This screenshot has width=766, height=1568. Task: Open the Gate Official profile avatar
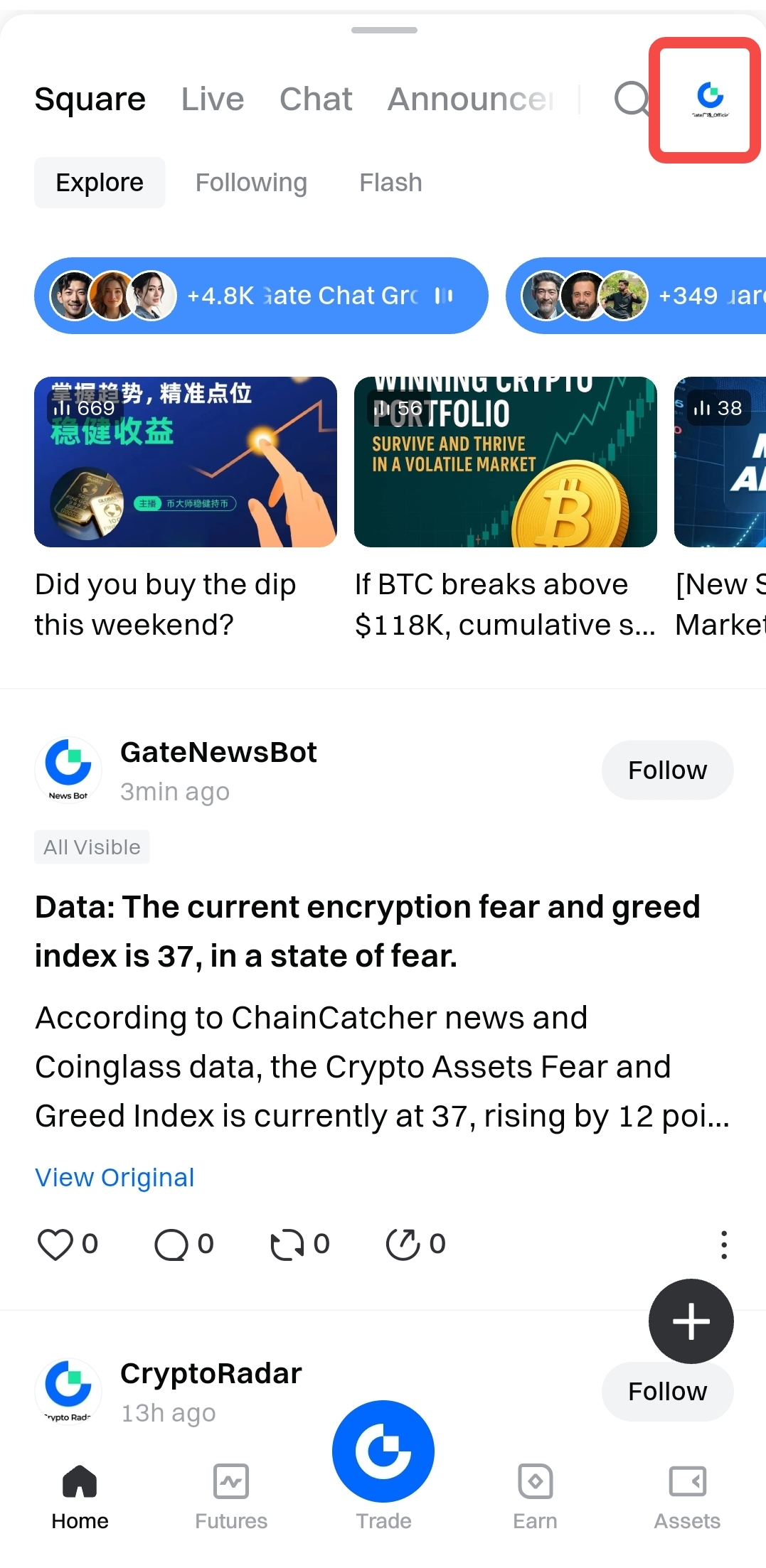709,99
